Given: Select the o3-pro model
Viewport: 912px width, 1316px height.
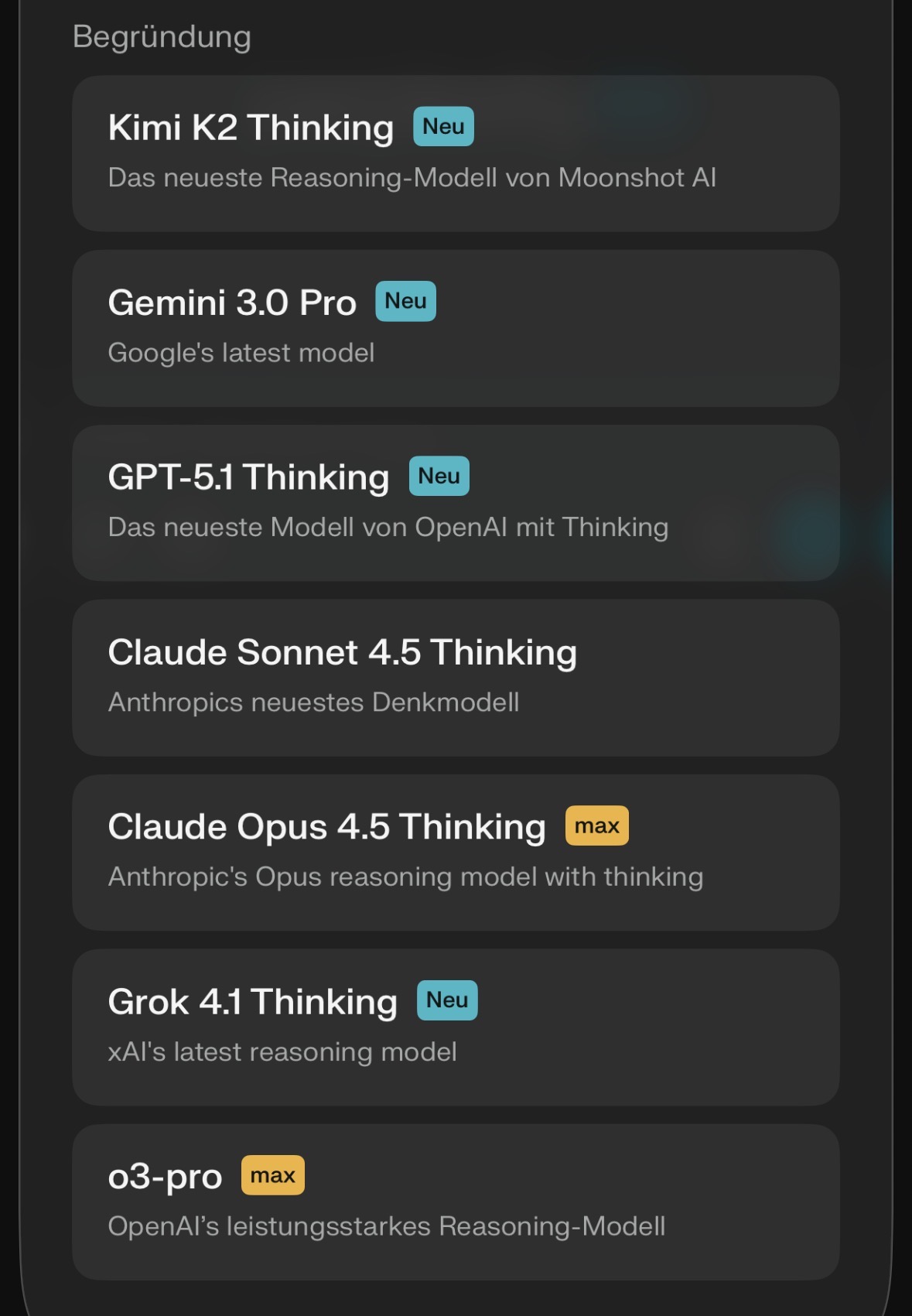Looking at the screenshot, I should pos(455,1201).
